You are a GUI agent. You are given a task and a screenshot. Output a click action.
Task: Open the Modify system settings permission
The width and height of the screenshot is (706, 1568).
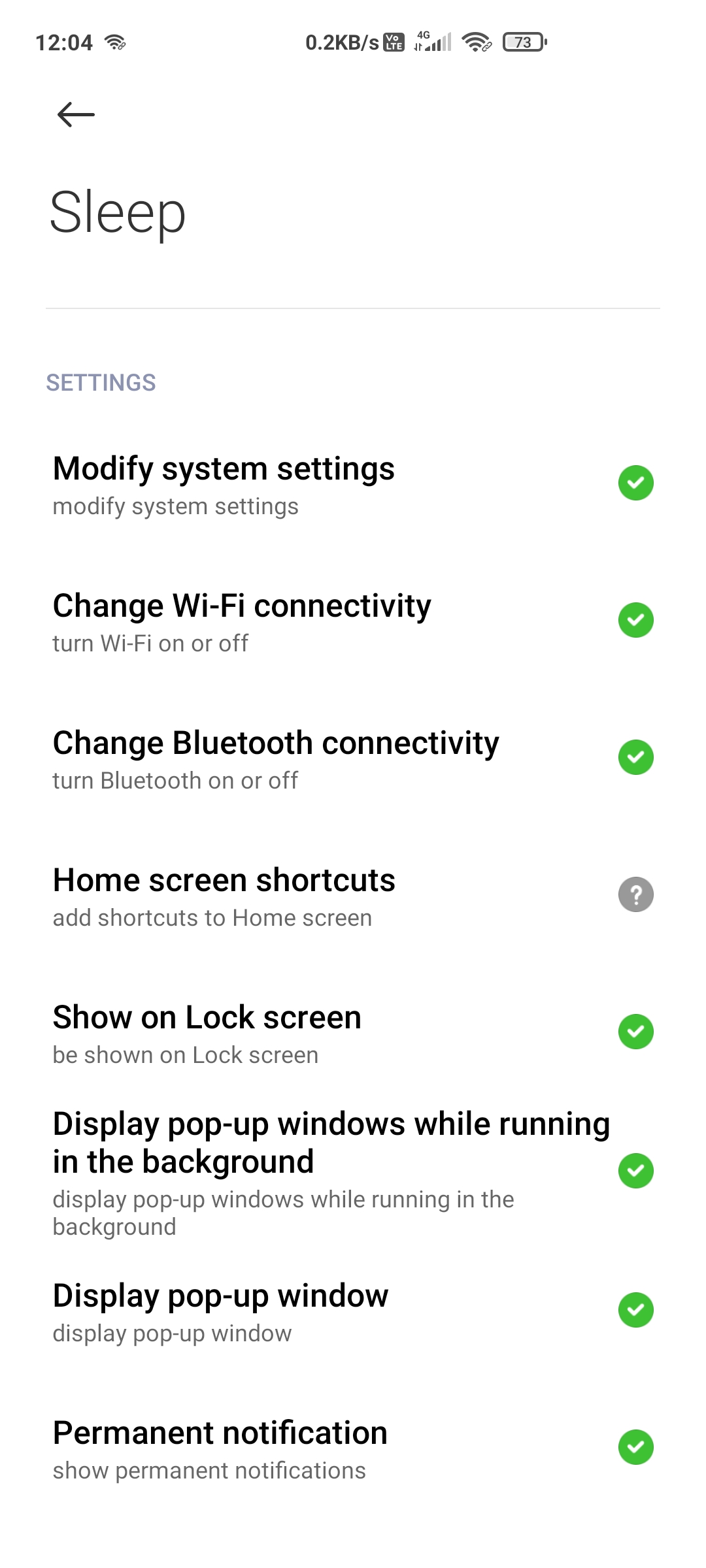click(x=353, y=484)
